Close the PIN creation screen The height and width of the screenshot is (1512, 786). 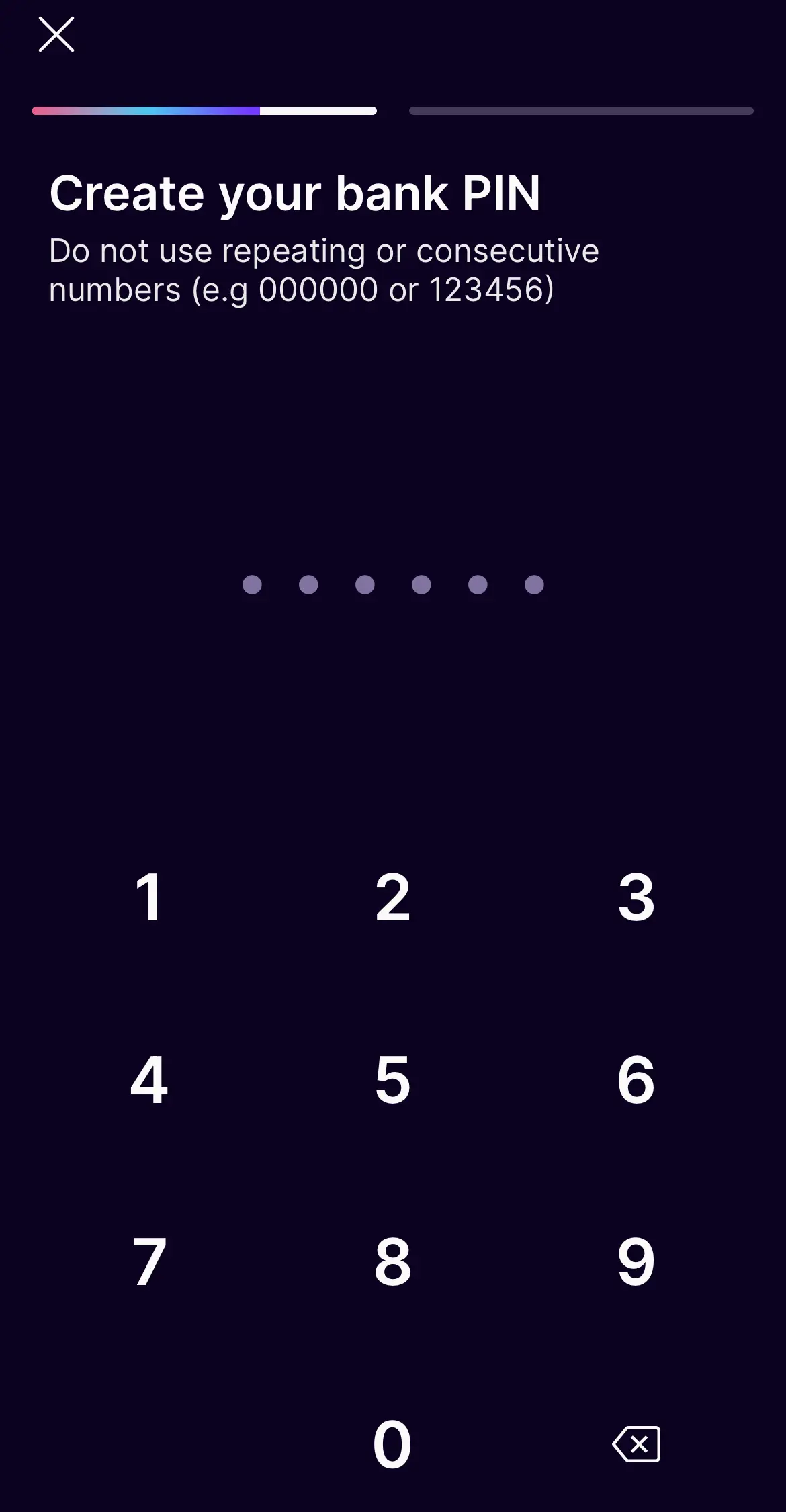point(56,35)
